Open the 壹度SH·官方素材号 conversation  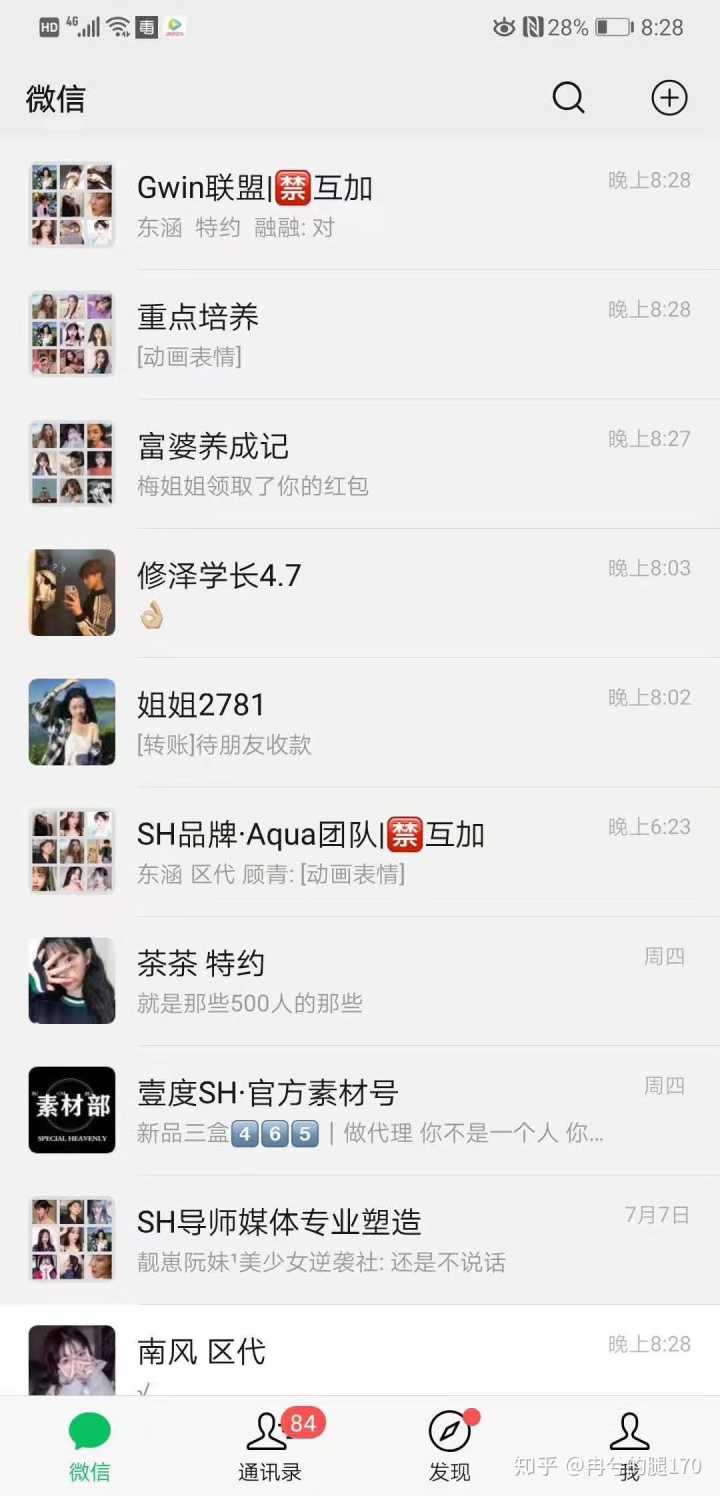[x=360, y=1109]
